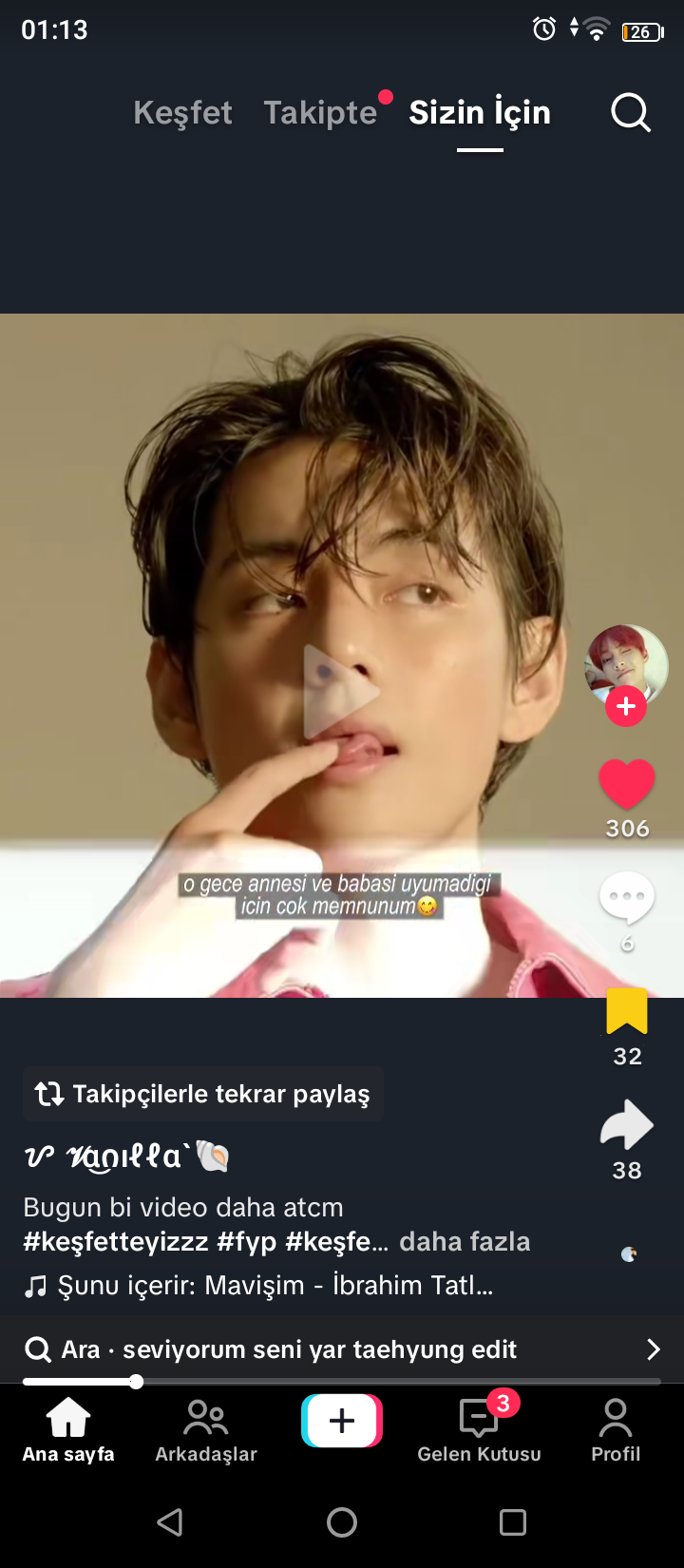Open the Mavişim sound link

coord(258,1286)
